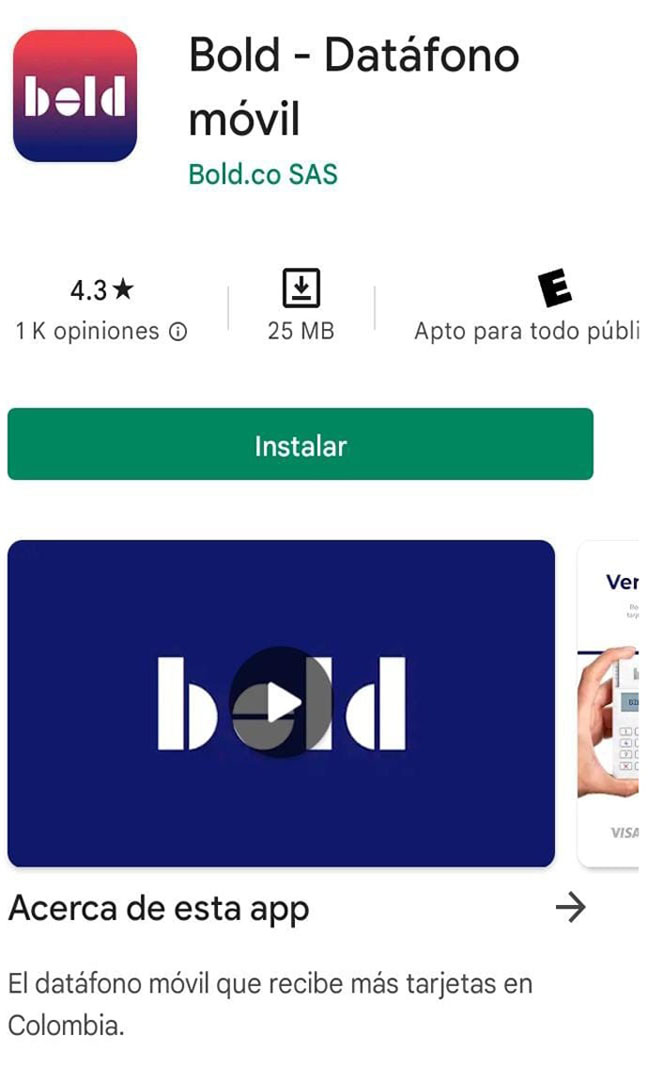View the 4.3 star opinions

101,291
